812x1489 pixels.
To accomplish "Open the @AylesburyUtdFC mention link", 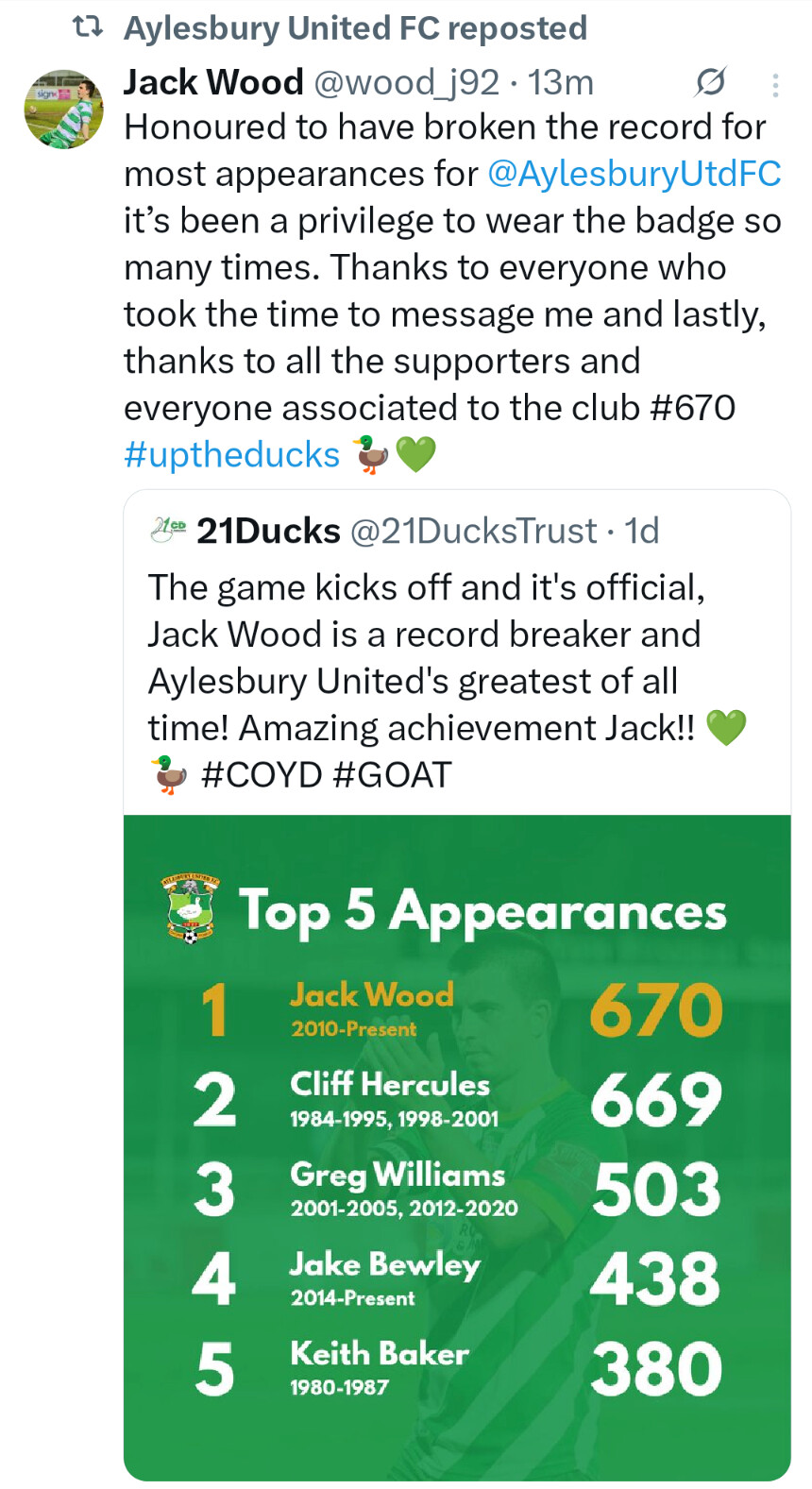I will pyautogui.click(x=634, y=174).
